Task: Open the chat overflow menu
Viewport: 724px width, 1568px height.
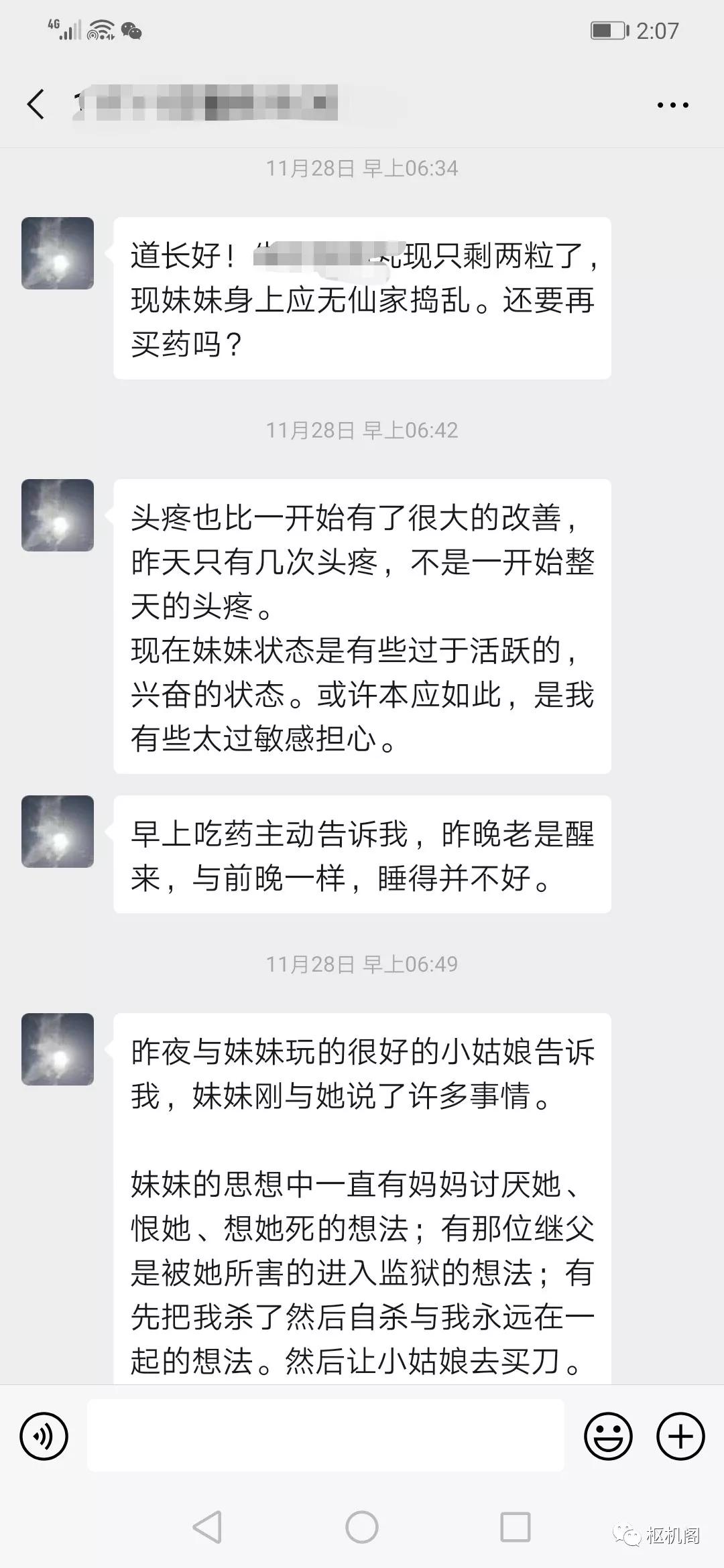Action: click(x=672, y=105)
